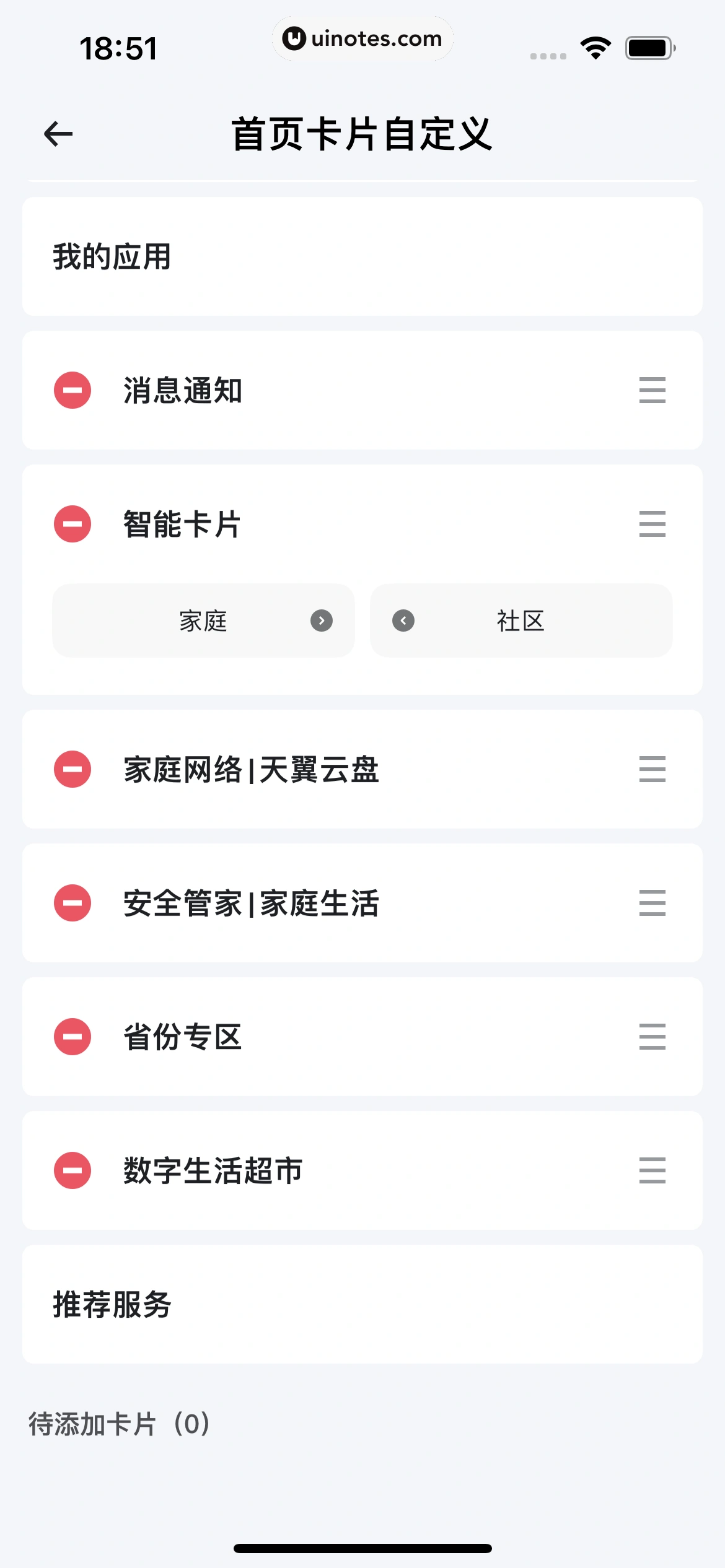Viewport: 725px width, 1568px height.
Task: Tap the reorder handle for 家庭网络|天翼云盘
Action: coord(652,769)
